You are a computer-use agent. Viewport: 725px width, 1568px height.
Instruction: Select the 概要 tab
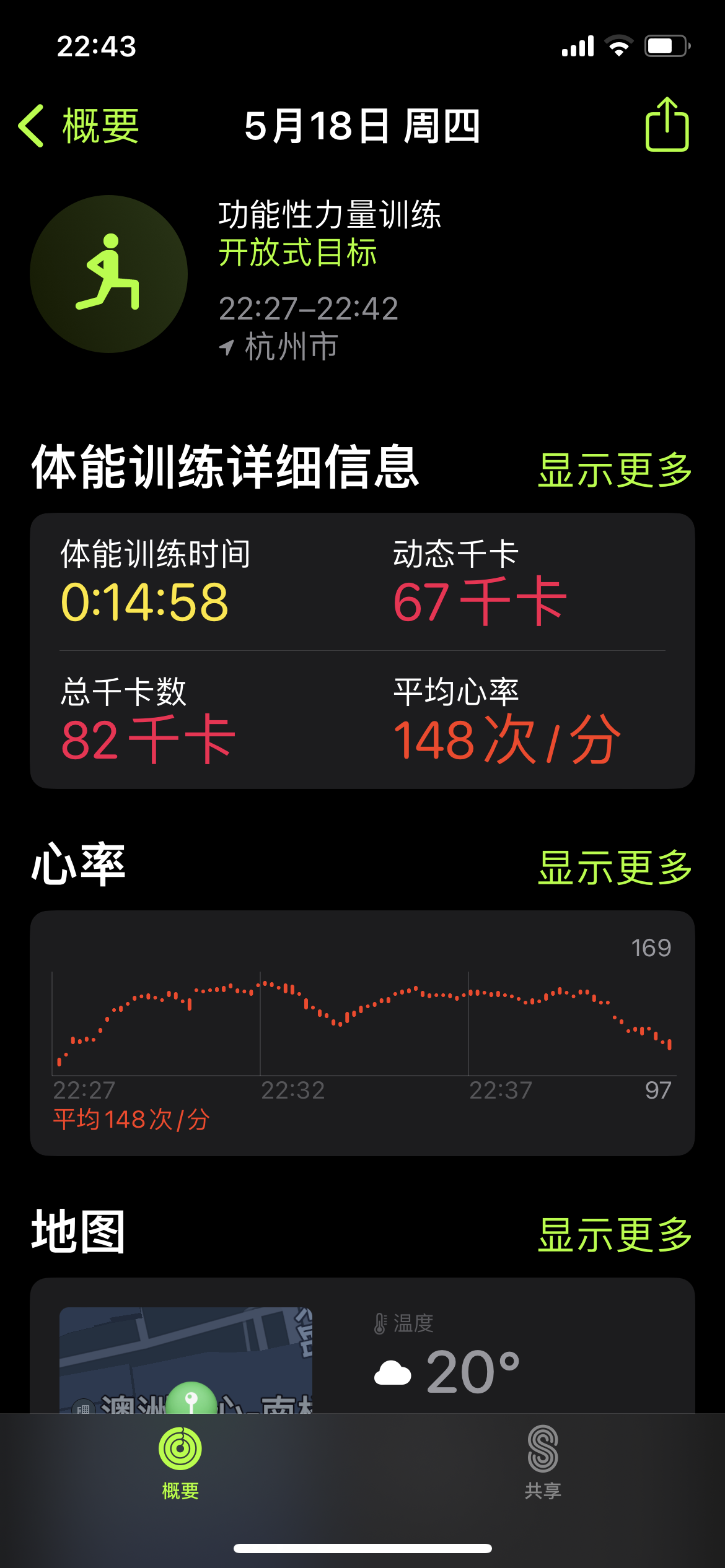[x=180, y=1463]
